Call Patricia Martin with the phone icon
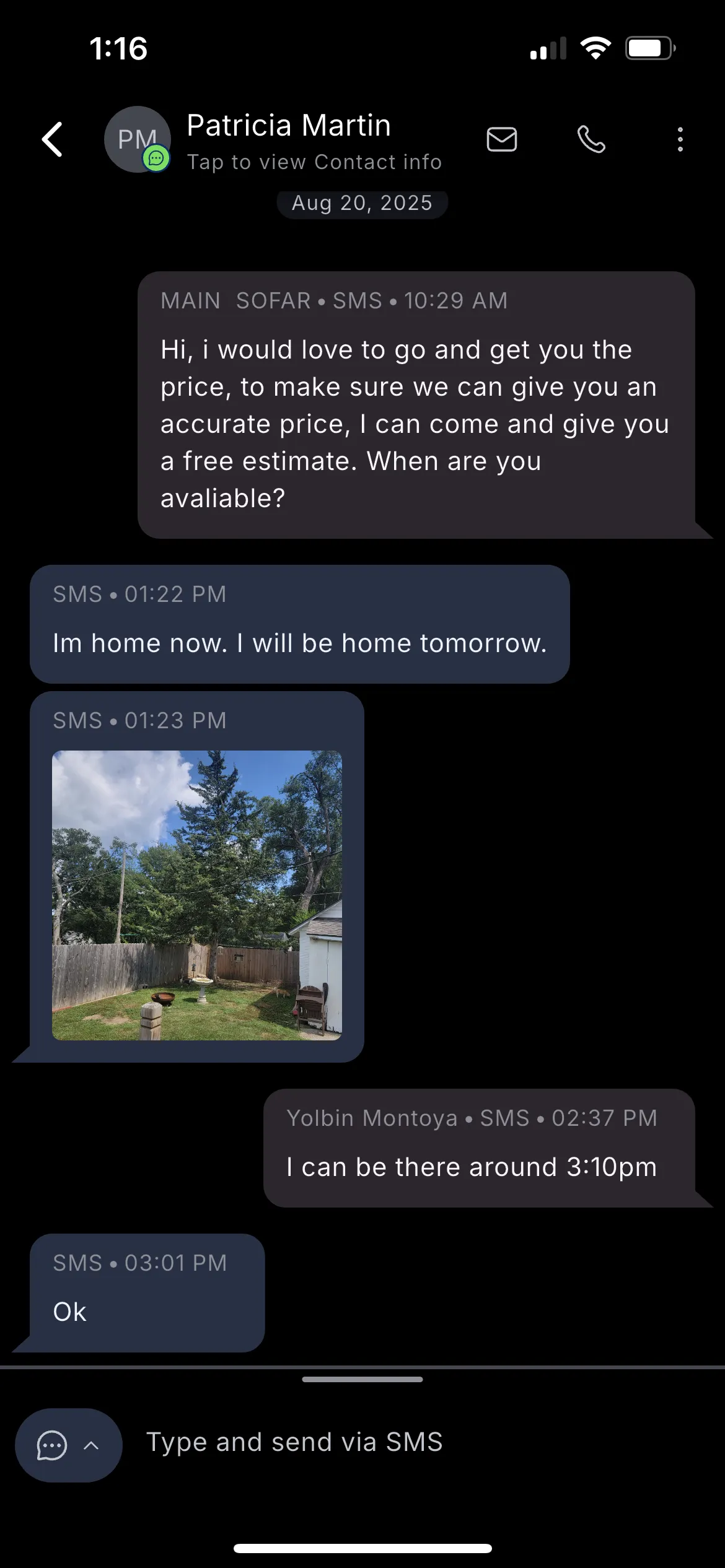 [x=591, y=139]
